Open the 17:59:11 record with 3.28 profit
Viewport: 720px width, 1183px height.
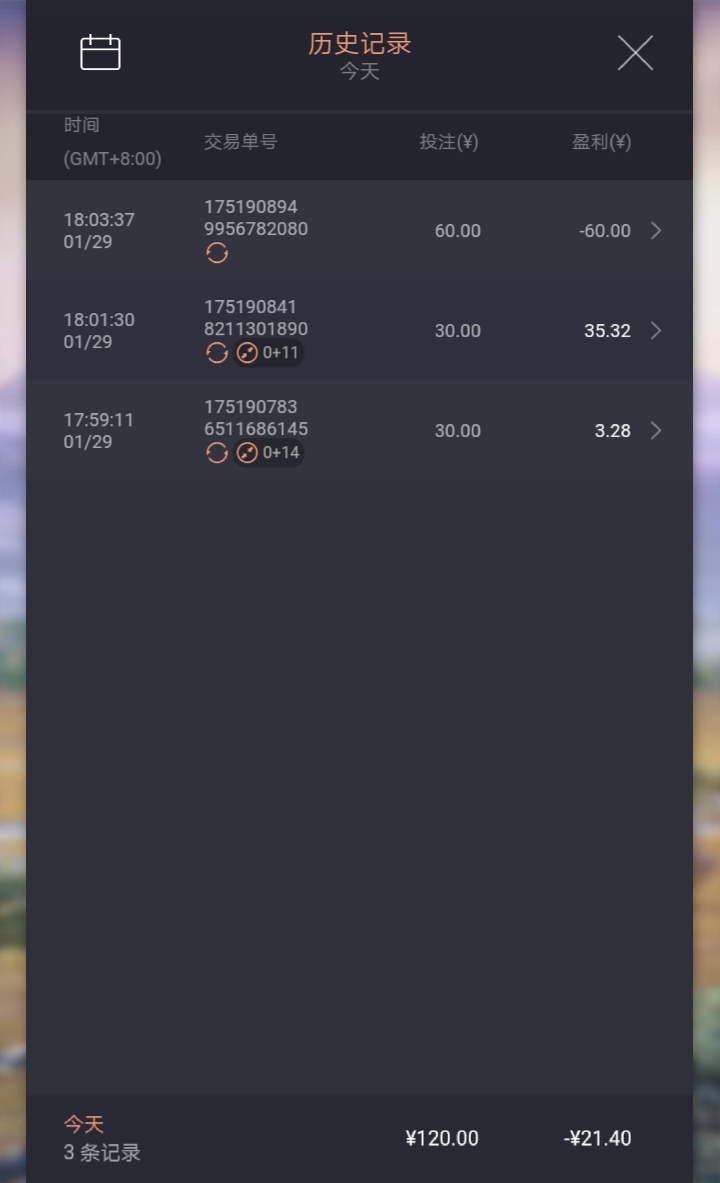click(x=656, y=431)
